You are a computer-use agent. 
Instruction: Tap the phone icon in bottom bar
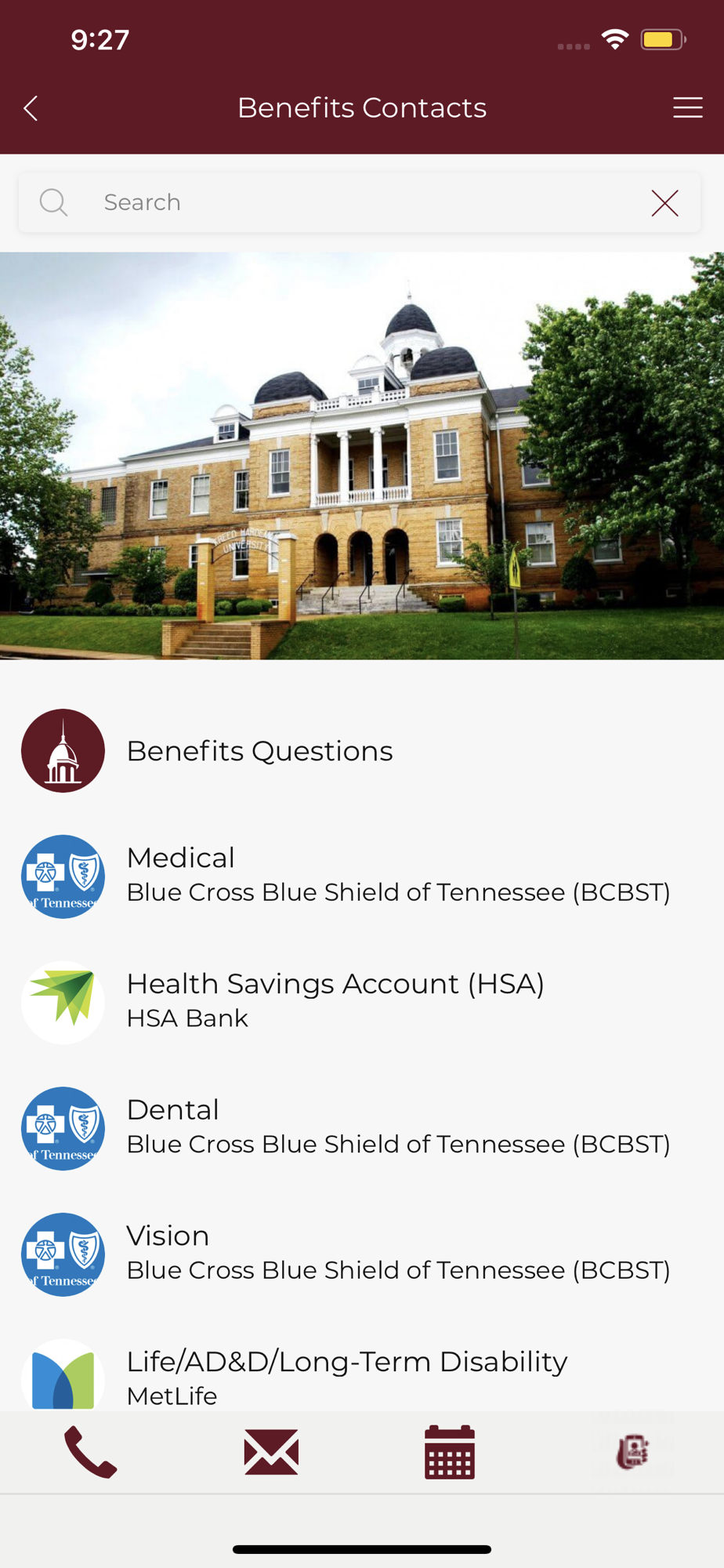[90, 1452]
